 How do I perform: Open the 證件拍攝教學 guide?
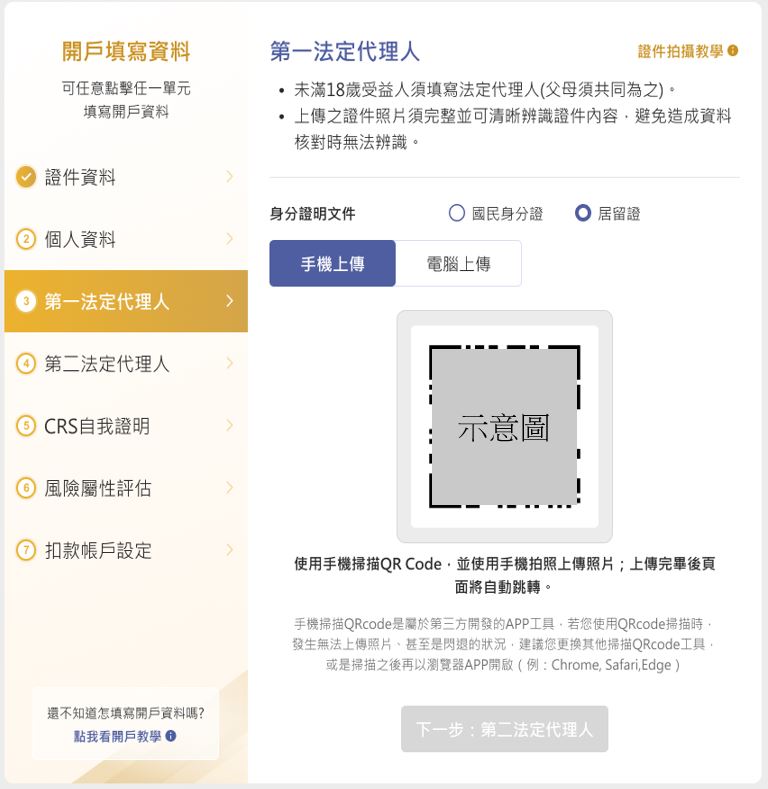687,51
